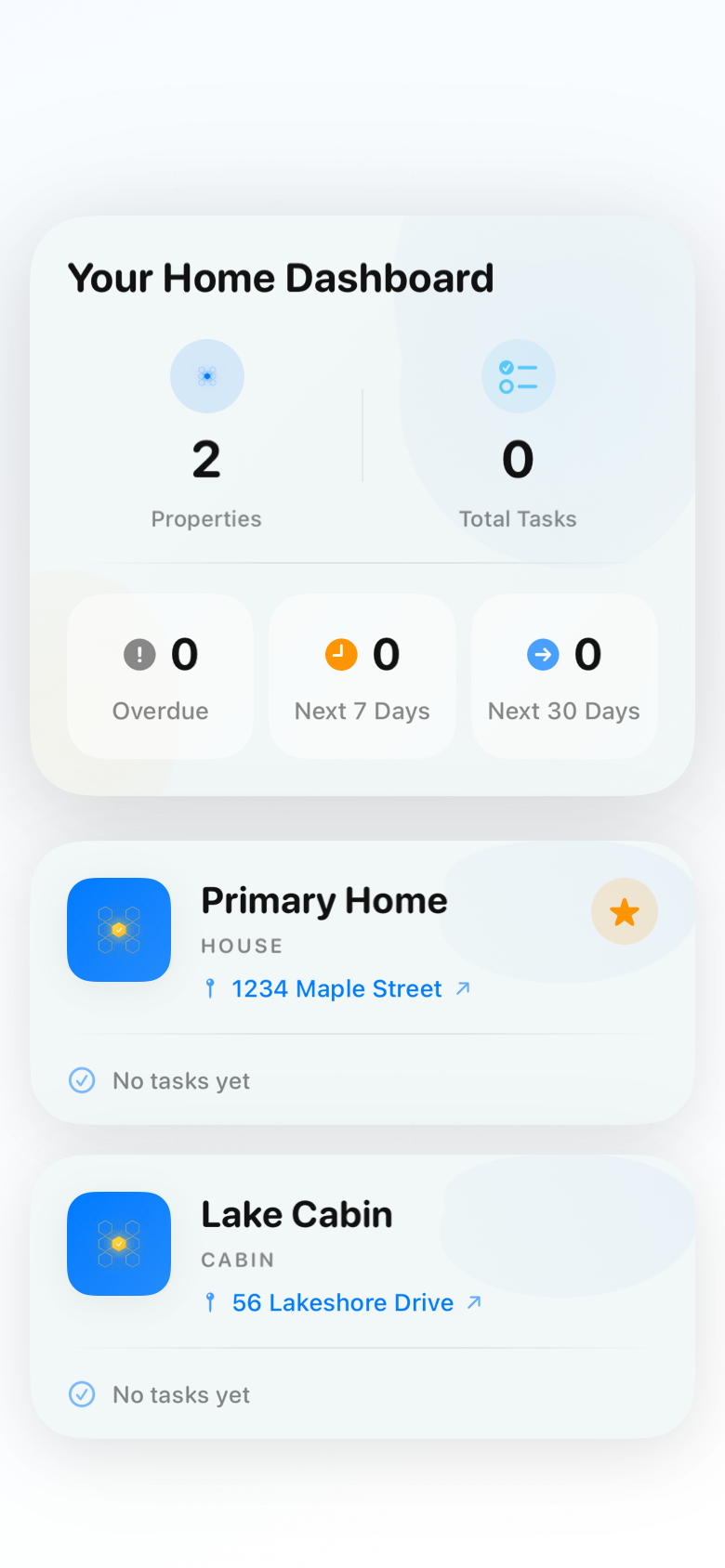Click the checkmark circle under Lake Cabin
The height and width of the screenshot is (1568, 725).
coord(82,1394)
